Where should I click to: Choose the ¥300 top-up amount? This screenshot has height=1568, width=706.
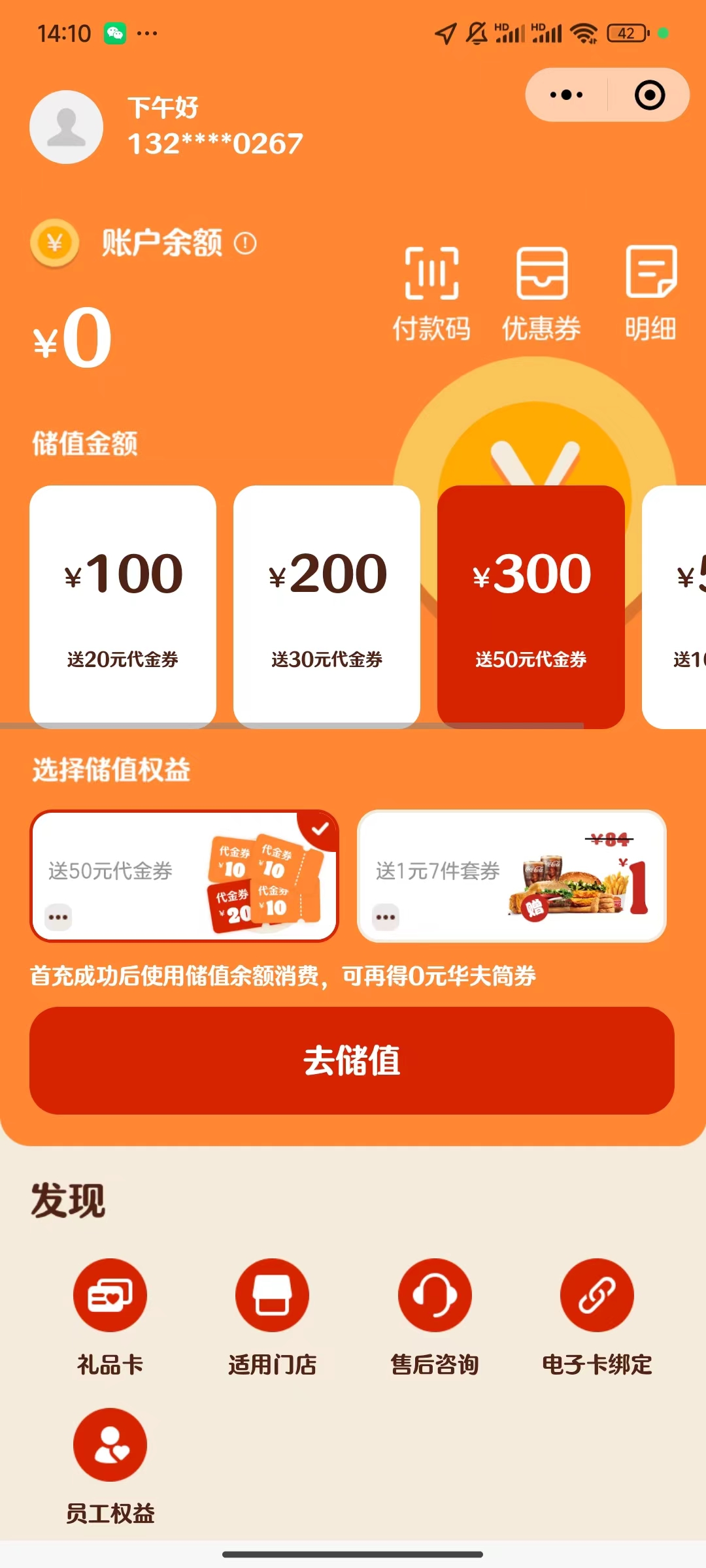[x=531, y=605]
